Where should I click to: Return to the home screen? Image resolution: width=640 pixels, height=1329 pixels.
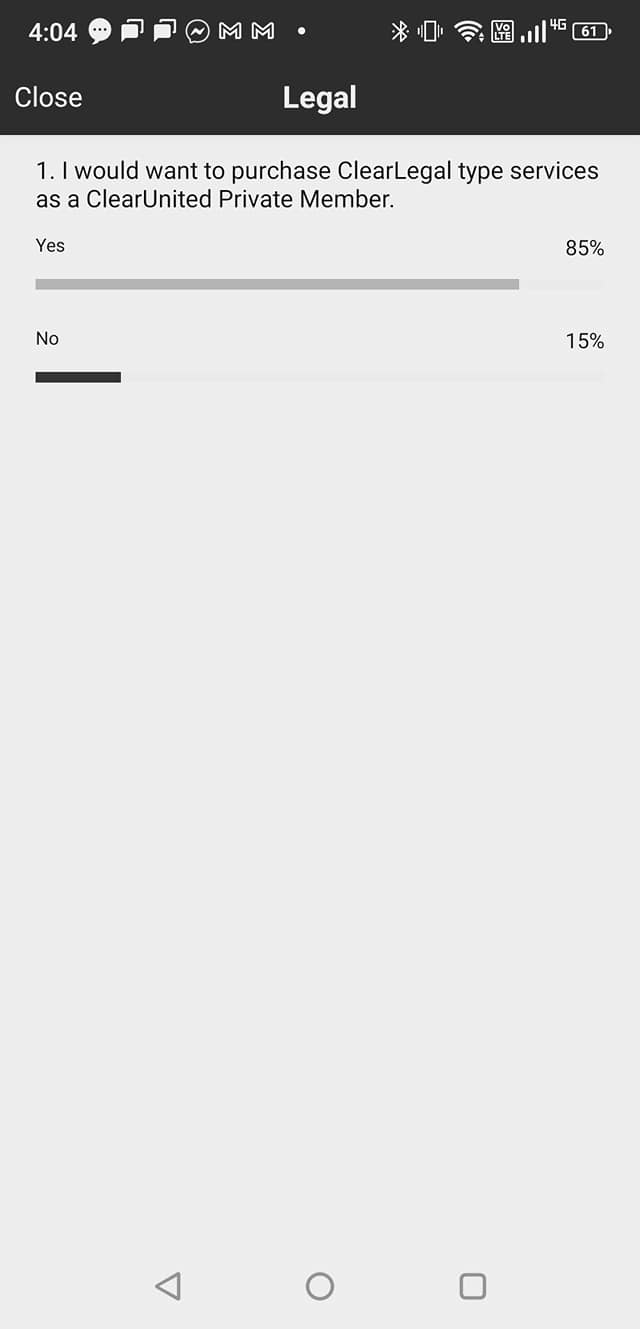coord(320,1286)
